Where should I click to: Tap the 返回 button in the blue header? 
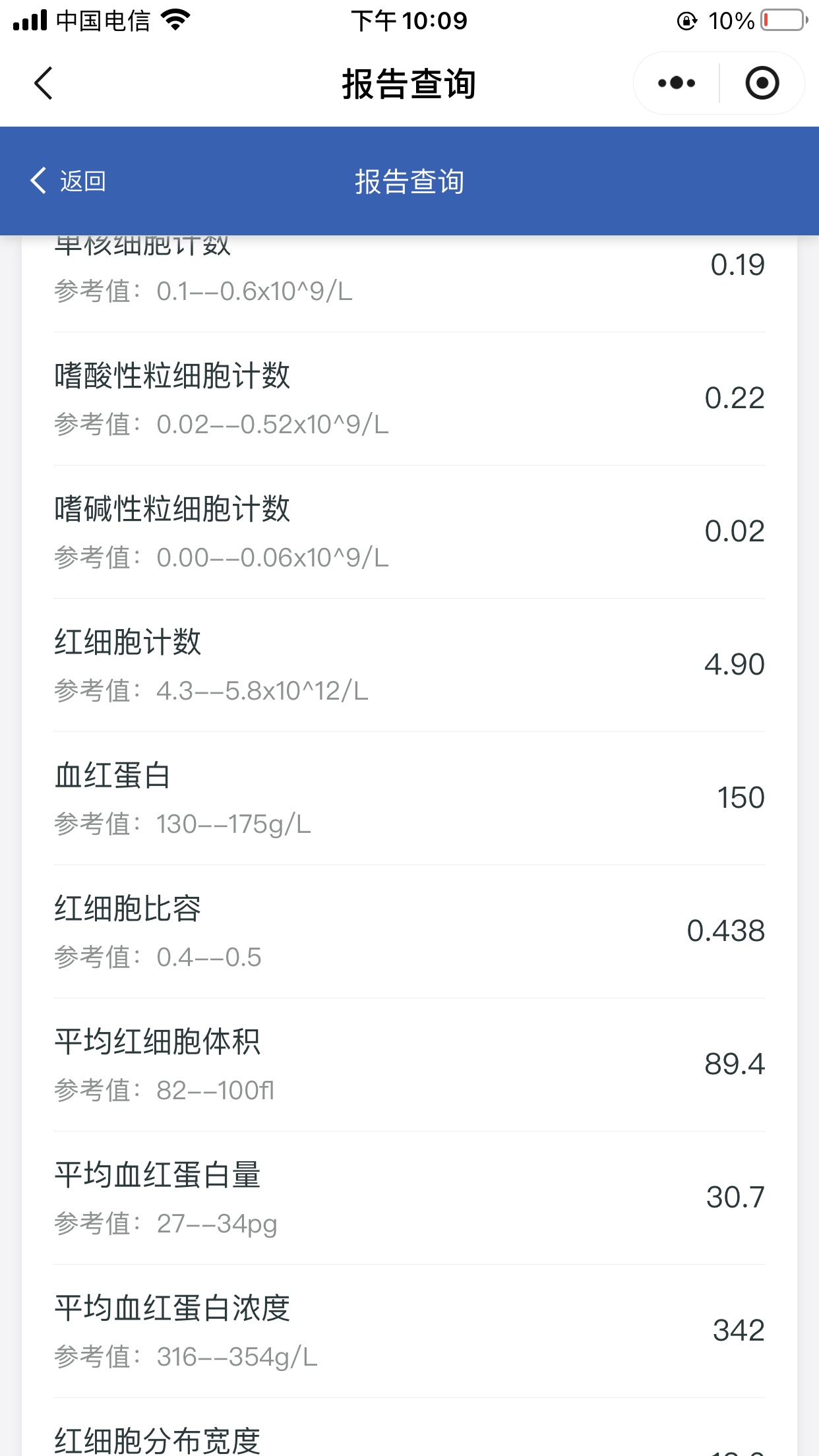click(x=68, y=181)
